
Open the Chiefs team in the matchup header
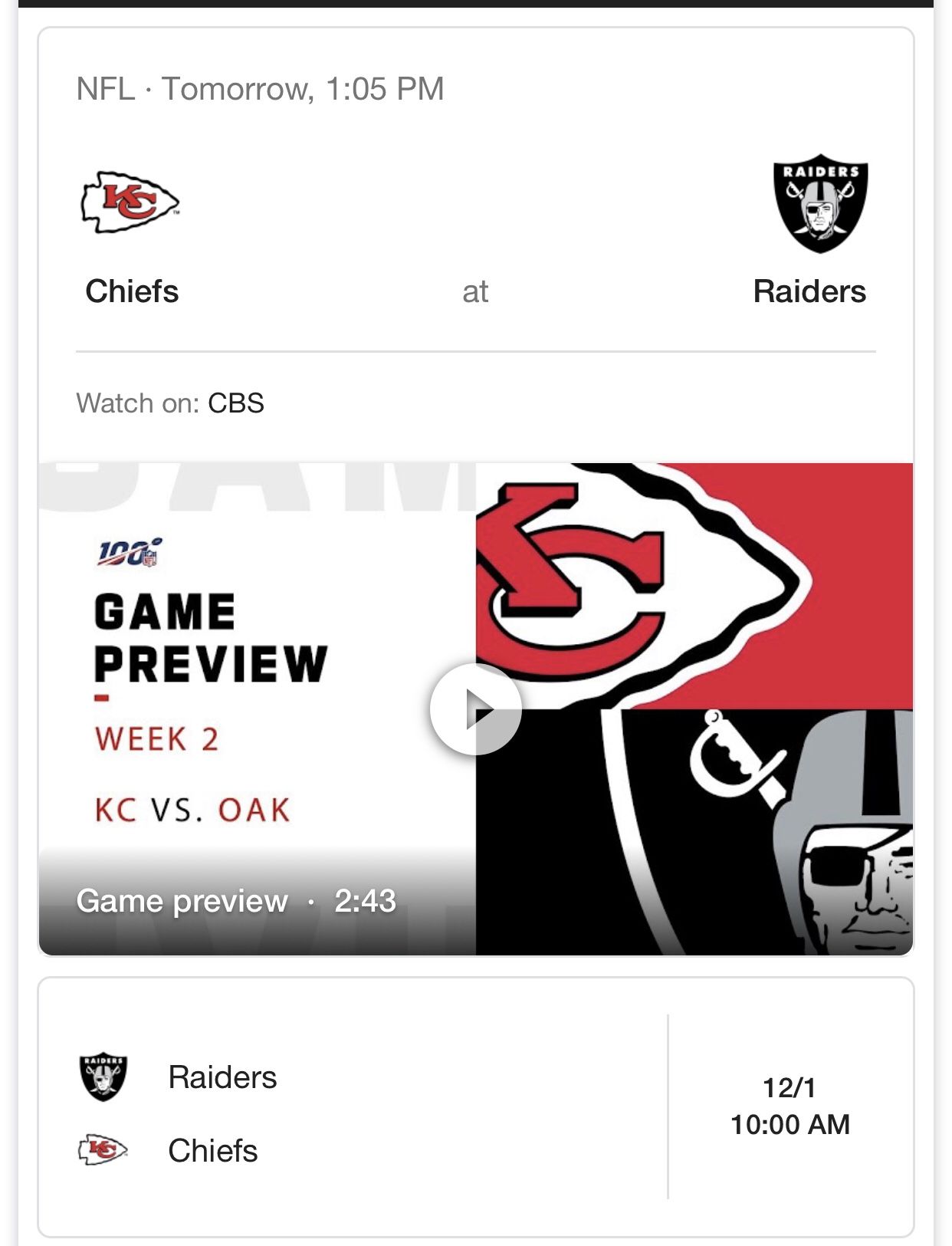(131, 238)
